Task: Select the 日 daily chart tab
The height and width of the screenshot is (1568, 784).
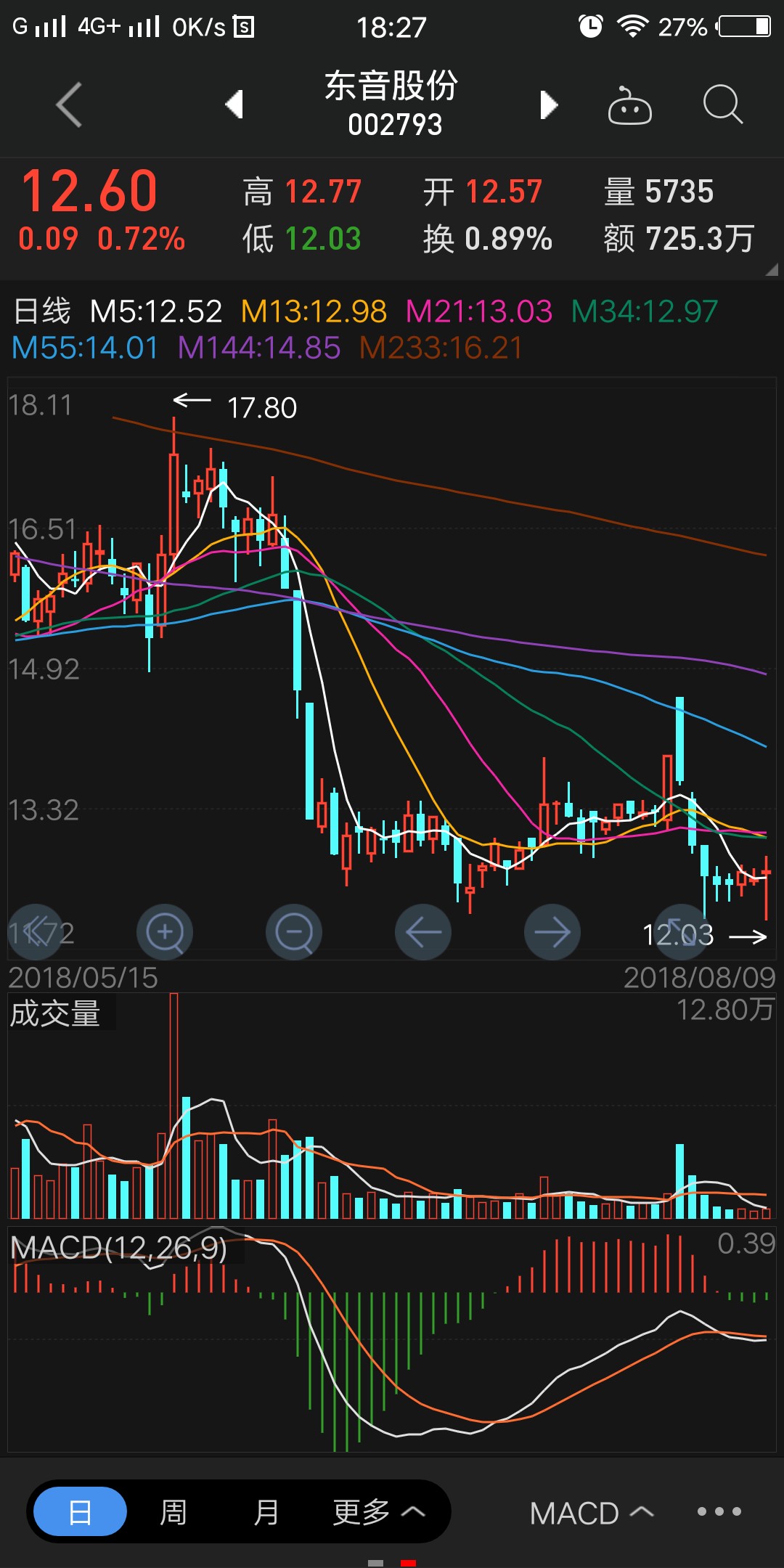Action: click(80, 1513)
